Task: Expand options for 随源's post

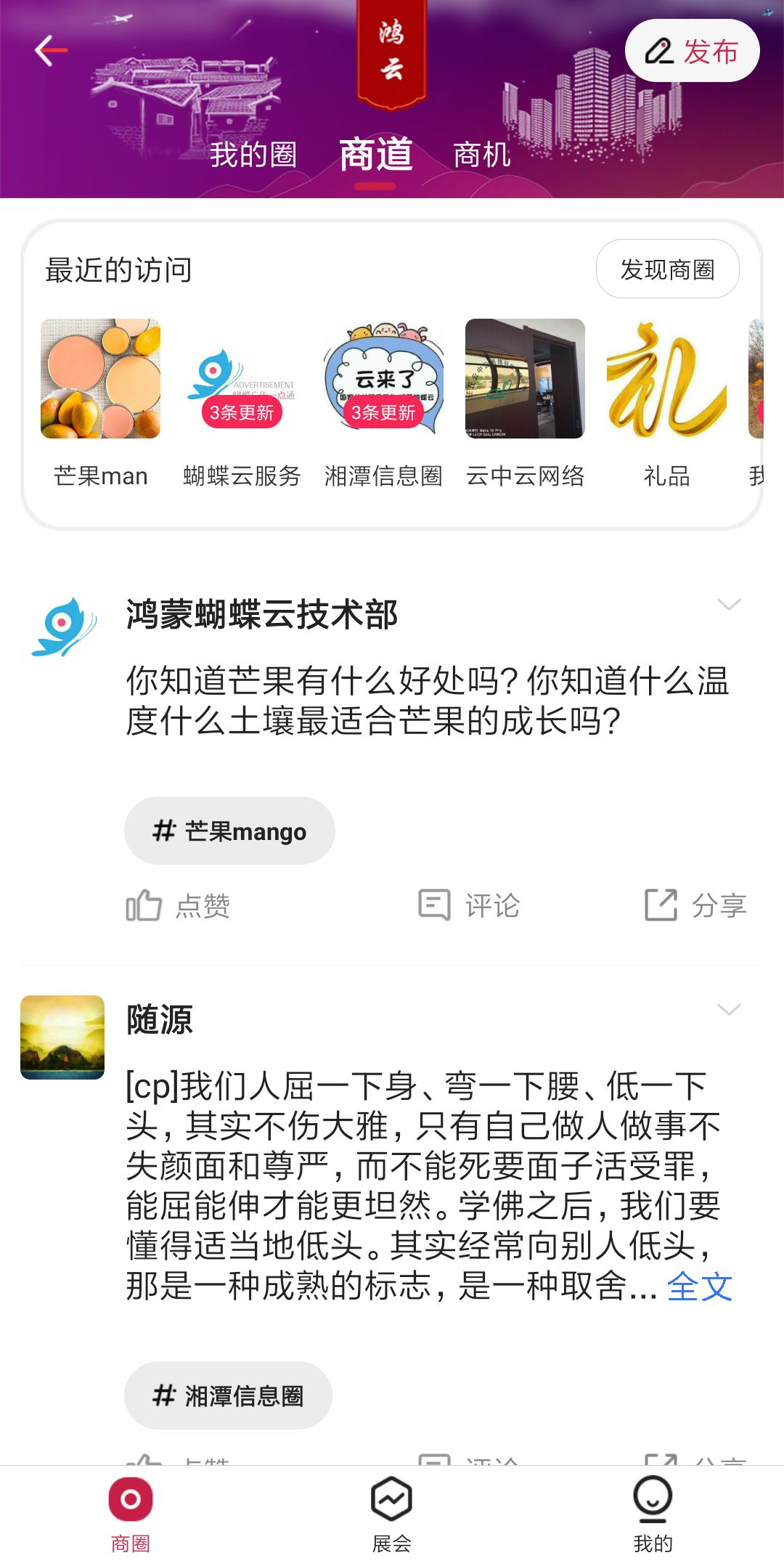Action: pyautogui.click(x=728, y=1010)
